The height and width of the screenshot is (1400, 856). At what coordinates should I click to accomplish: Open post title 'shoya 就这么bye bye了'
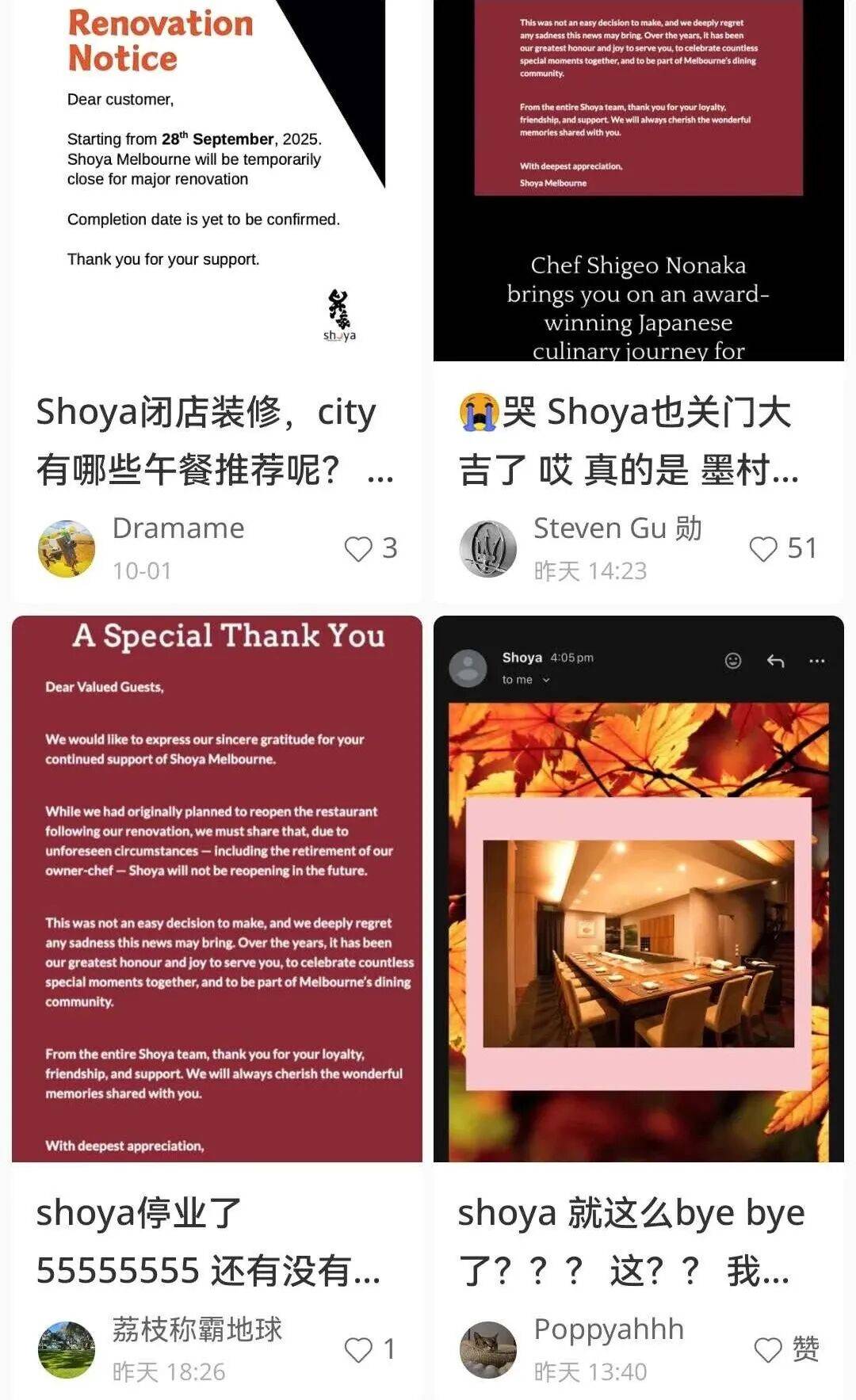click(630, 1242)
